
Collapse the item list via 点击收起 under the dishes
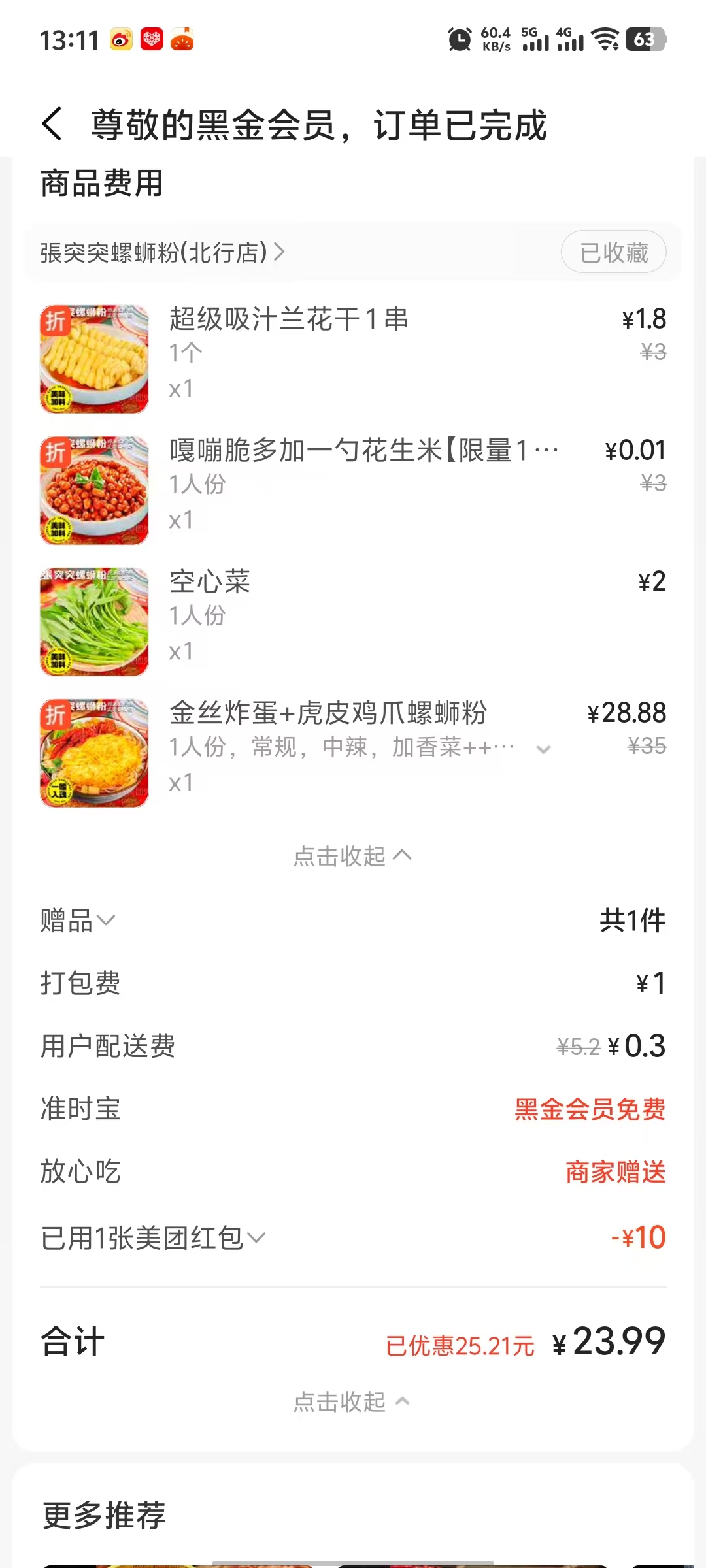point(352,856)
